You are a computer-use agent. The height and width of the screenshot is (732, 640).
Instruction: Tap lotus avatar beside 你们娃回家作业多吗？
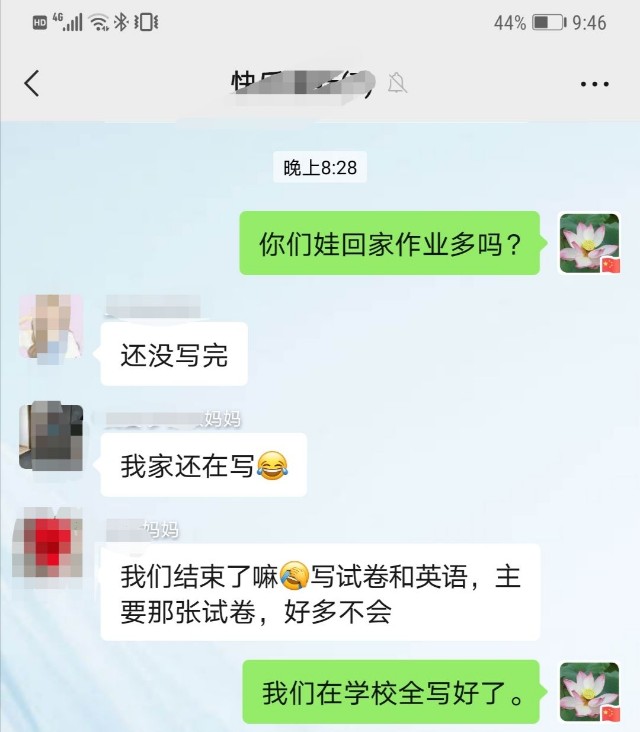tap(589, 243)
